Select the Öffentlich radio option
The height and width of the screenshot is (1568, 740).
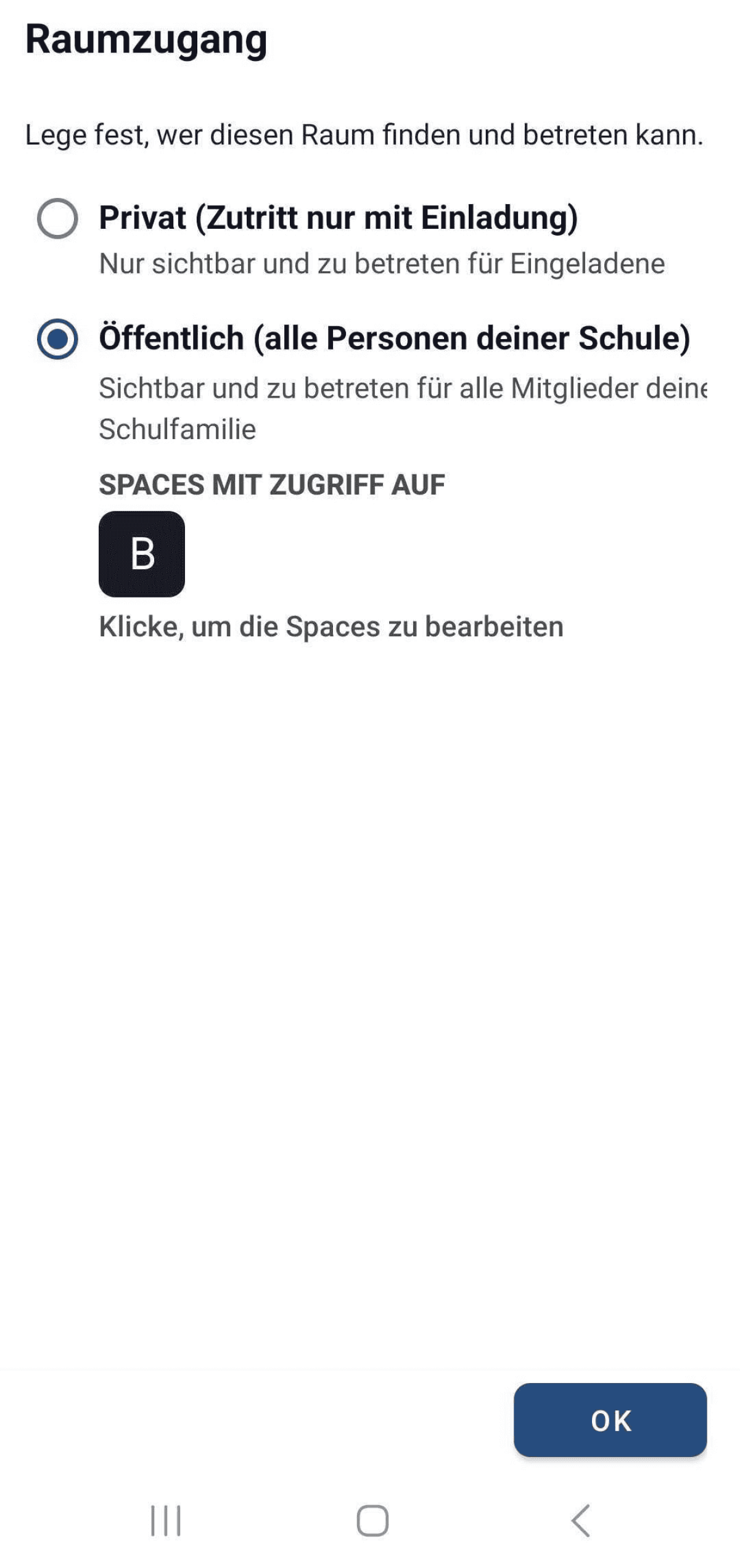[57, 339]
